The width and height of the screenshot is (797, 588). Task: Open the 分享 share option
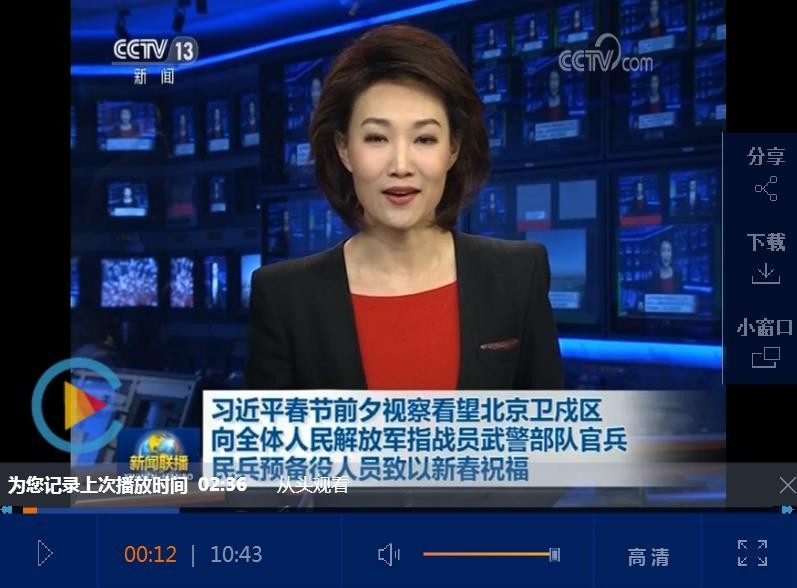pyautogui.click(x=765, y=173)
